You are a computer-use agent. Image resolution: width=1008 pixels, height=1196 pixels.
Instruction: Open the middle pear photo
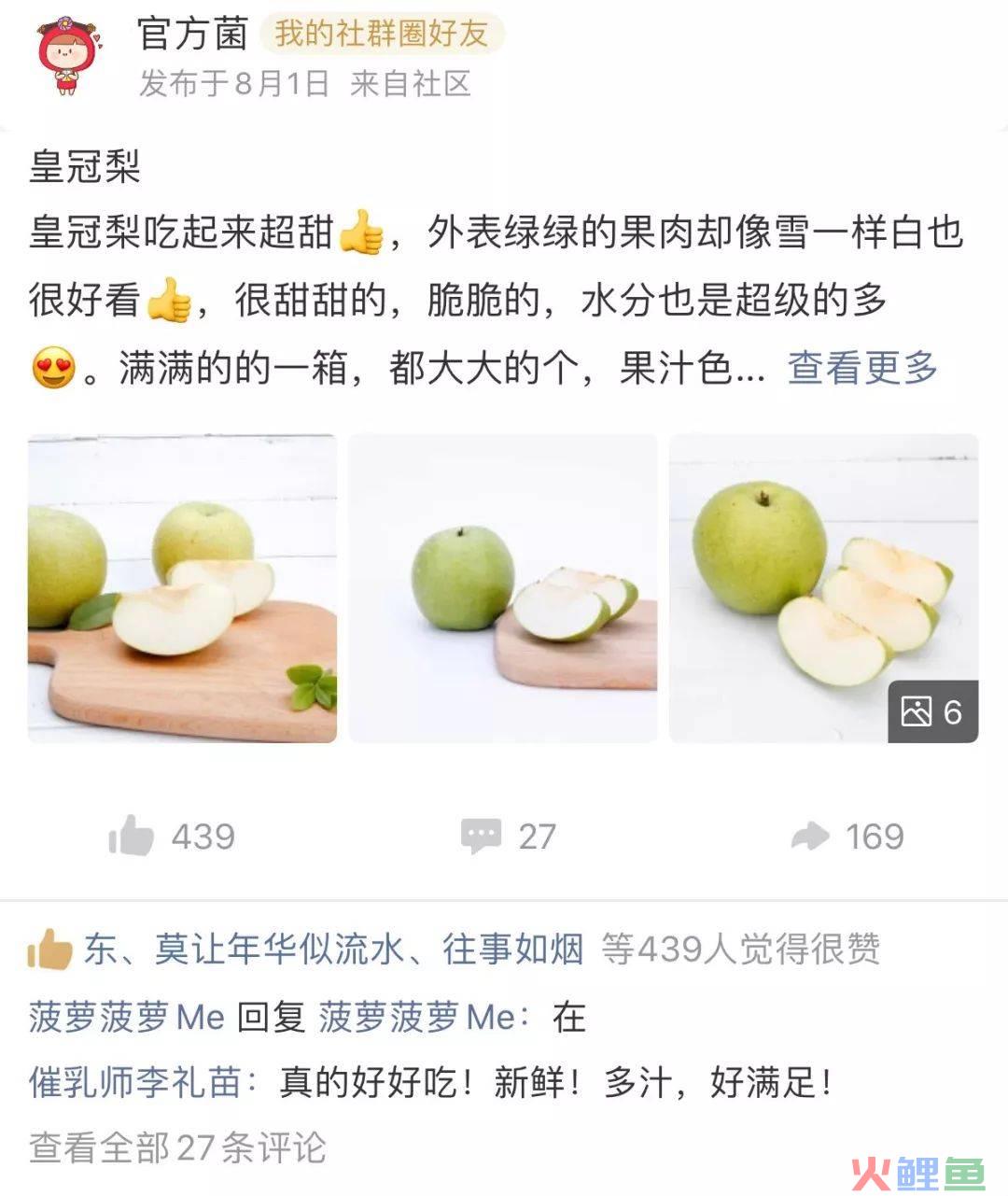pyautogui.click(x=502, y=588)
